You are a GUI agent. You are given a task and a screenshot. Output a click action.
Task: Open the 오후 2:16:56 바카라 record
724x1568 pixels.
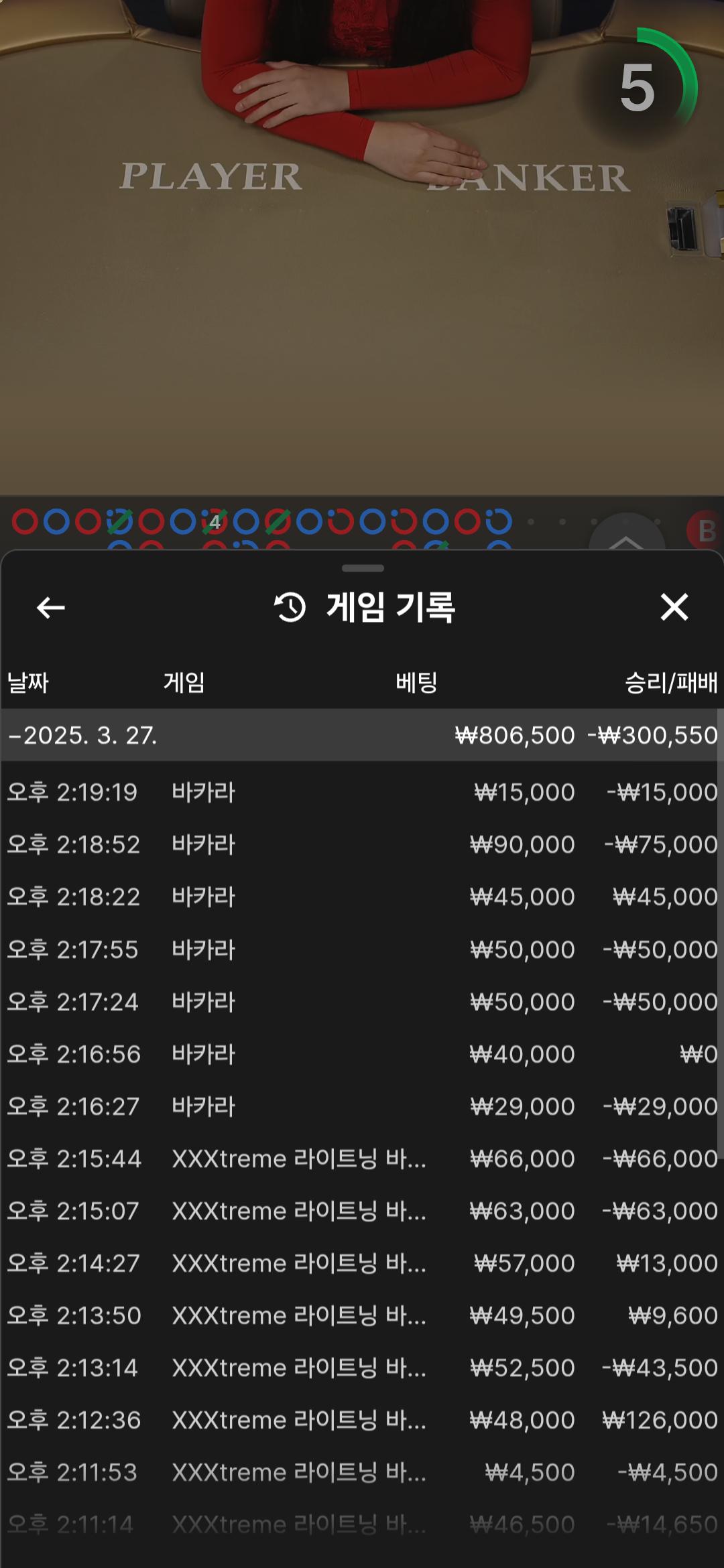(x=362, y=1054)
